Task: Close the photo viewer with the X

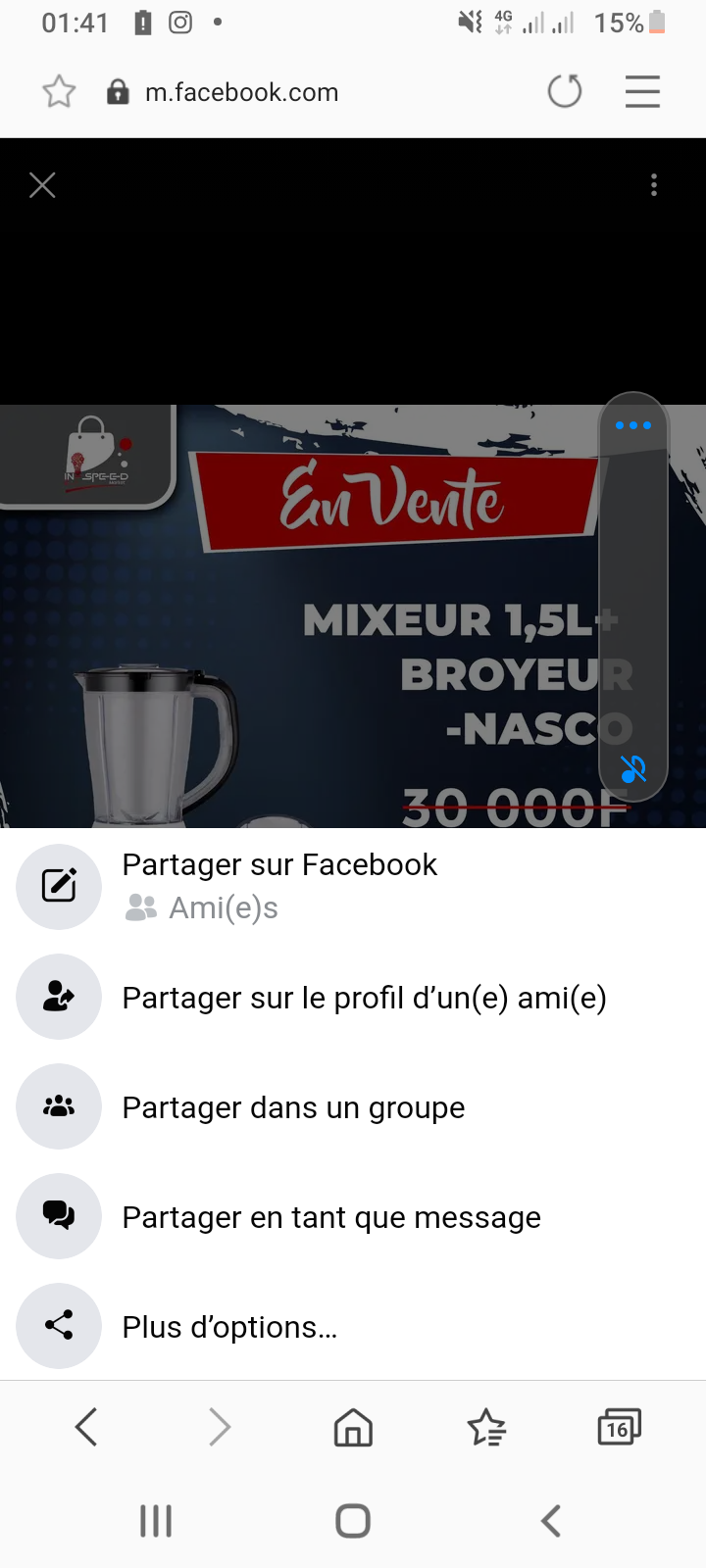Action: tap(42, 185)
